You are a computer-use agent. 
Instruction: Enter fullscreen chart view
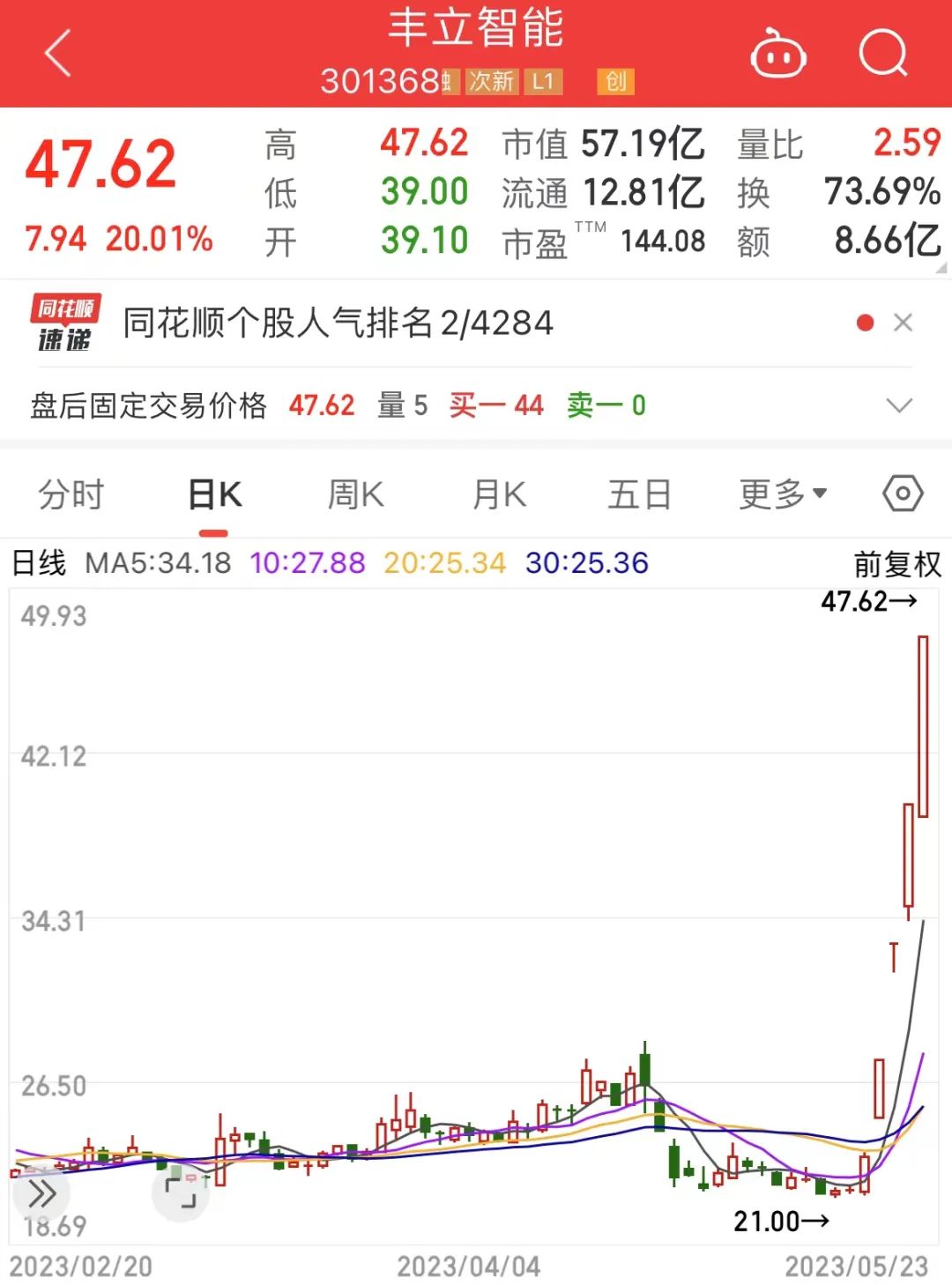click(181, 1192)
